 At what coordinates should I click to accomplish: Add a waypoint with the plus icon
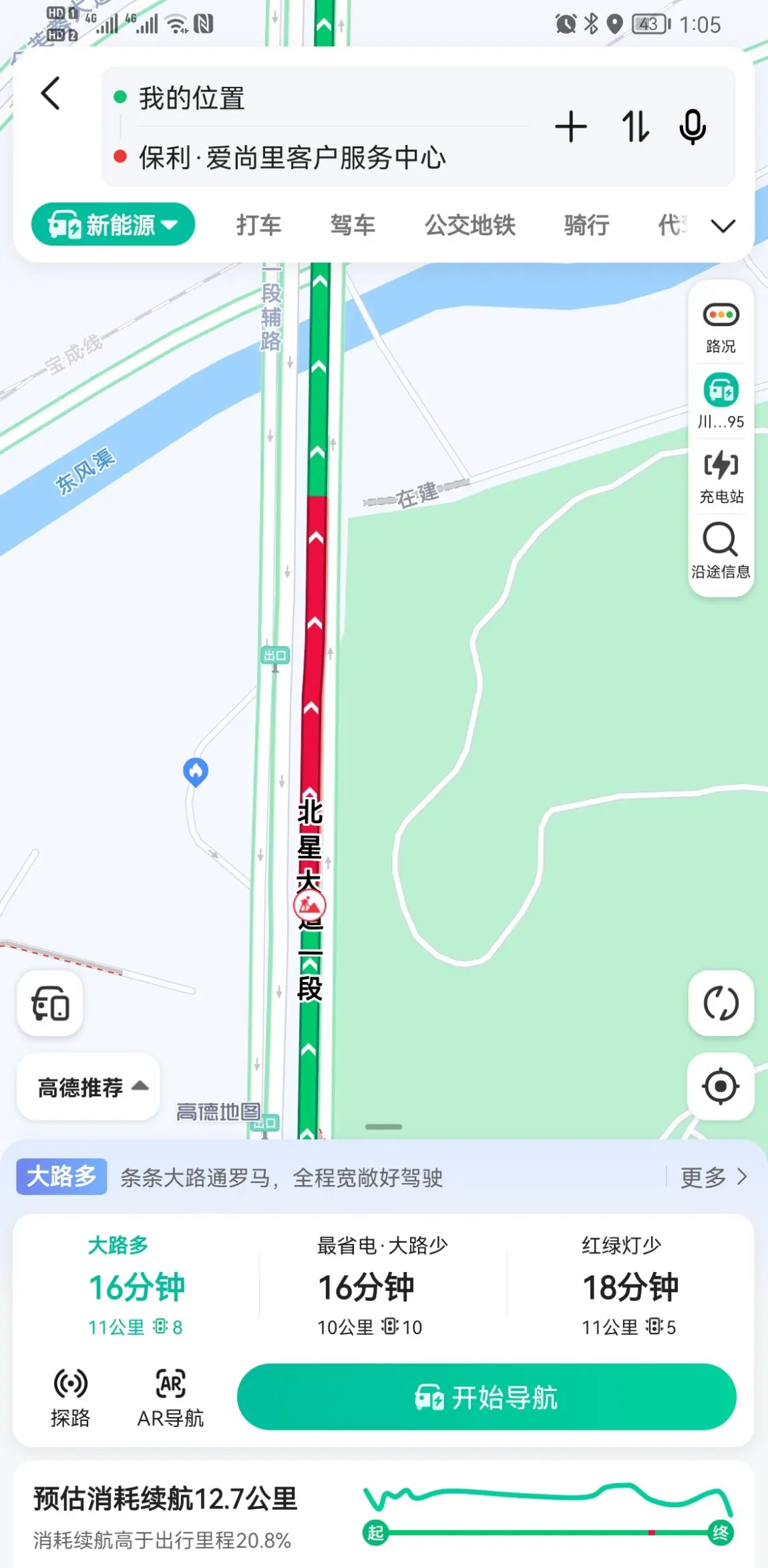click(x=571, y=127)
